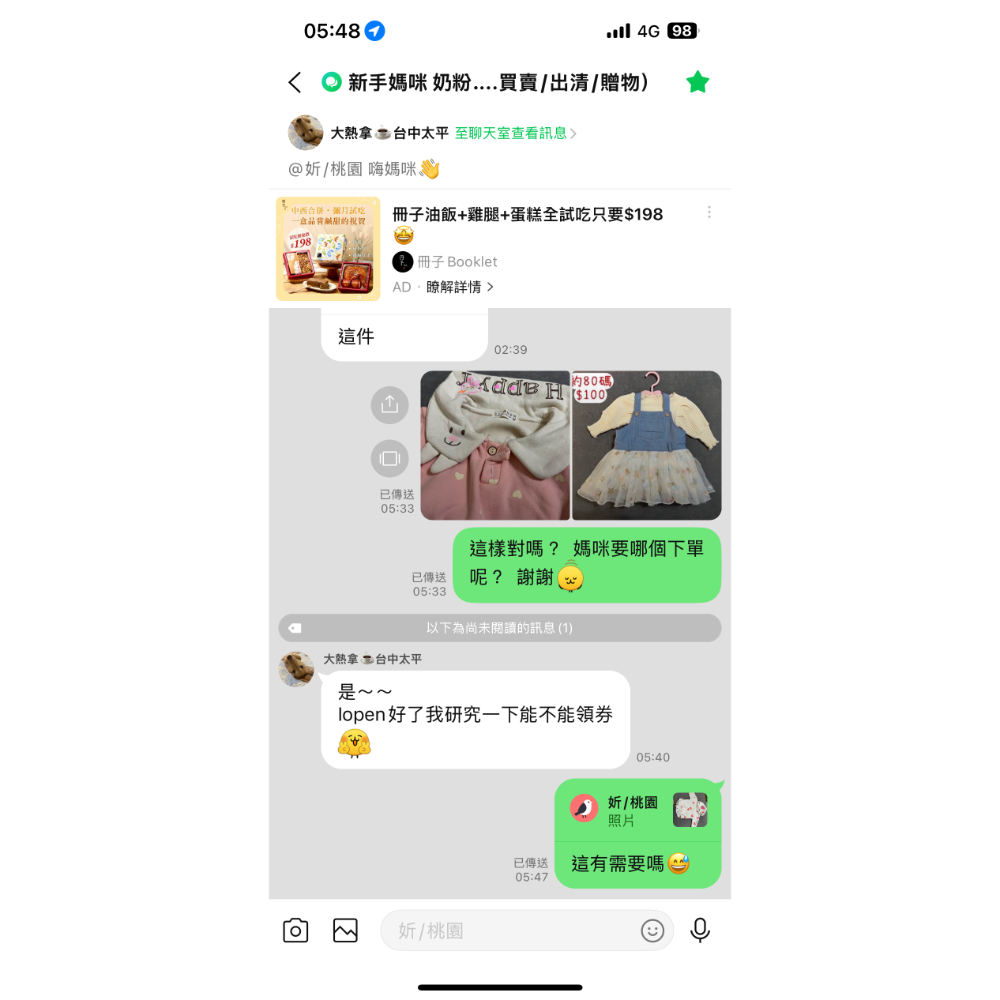View the pink bunny outfit photo
This screenshot has width=1000, height=1000.
[495, 446]
